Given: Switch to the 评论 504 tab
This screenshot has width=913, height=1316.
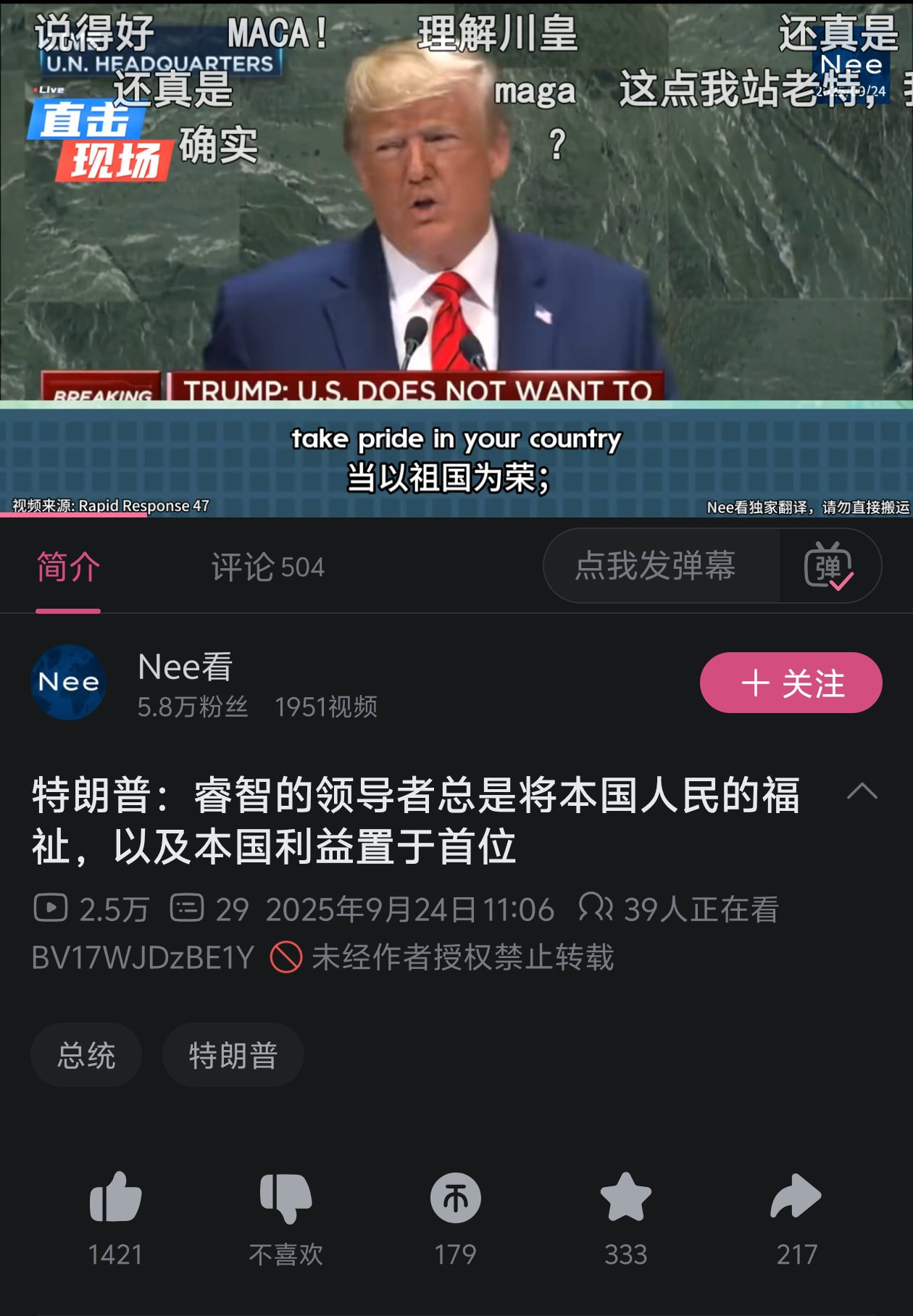Looking at the screenshot, I should (x=267, y=567).
